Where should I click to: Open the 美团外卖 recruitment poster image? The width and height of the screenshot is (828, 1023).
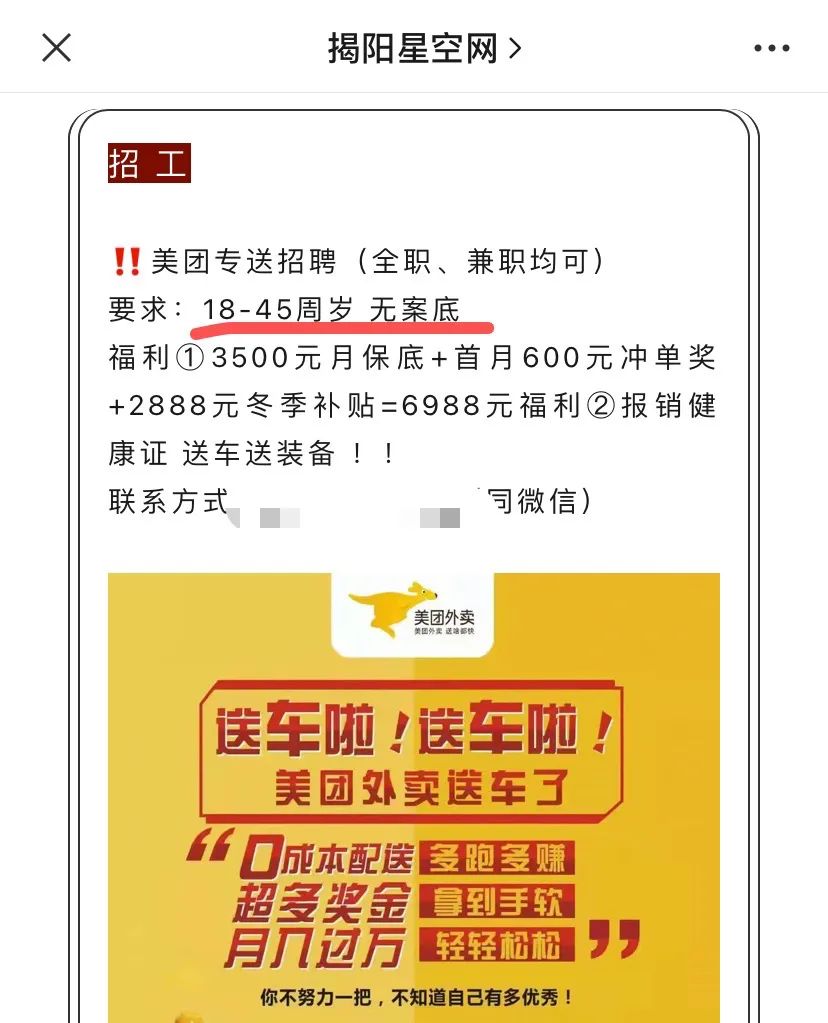point(414,800)
